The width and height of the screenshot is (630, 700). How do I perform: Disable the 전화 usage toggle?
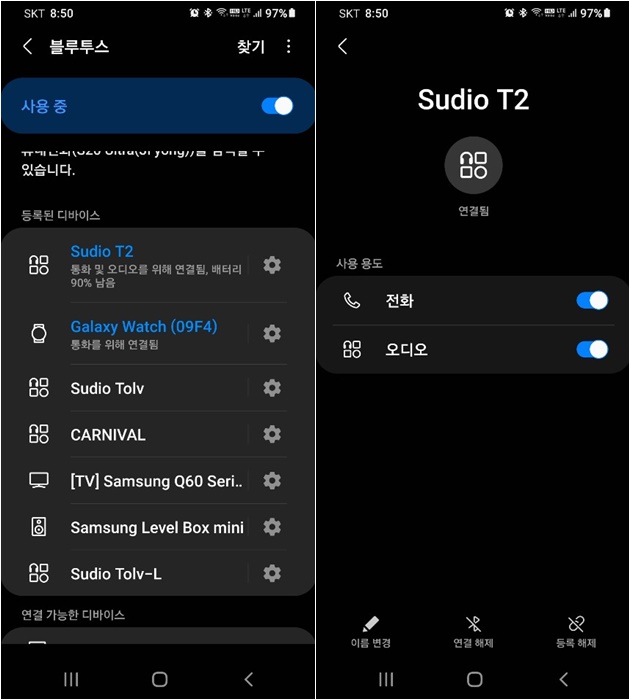592,301
